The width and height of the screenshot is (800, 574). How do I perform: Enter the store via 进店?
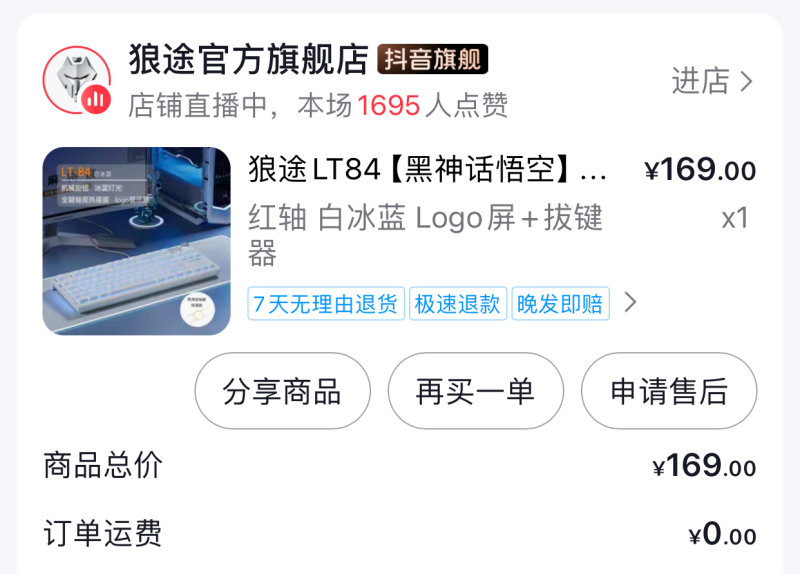711,82
